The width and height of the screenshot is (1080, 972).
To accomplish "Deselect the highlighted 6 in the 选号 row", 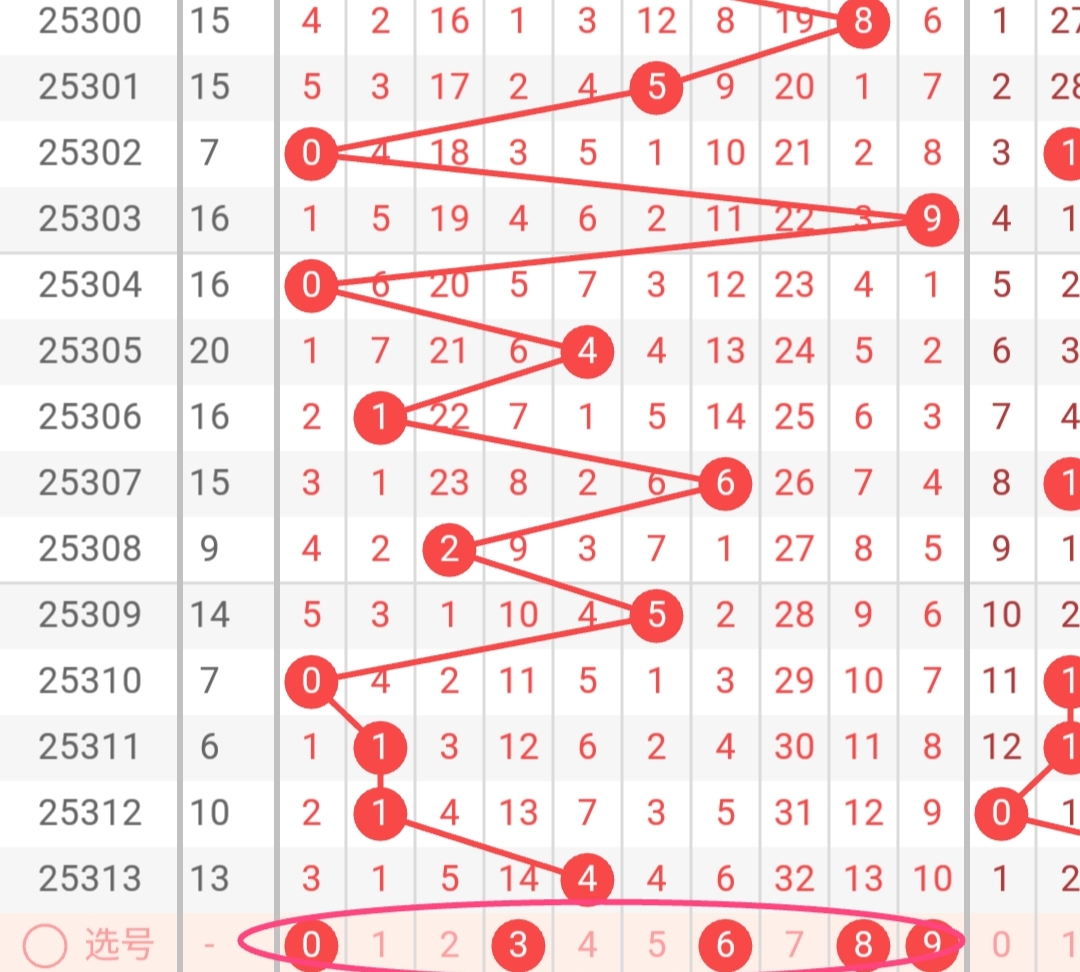I will [x=725, y=943].
